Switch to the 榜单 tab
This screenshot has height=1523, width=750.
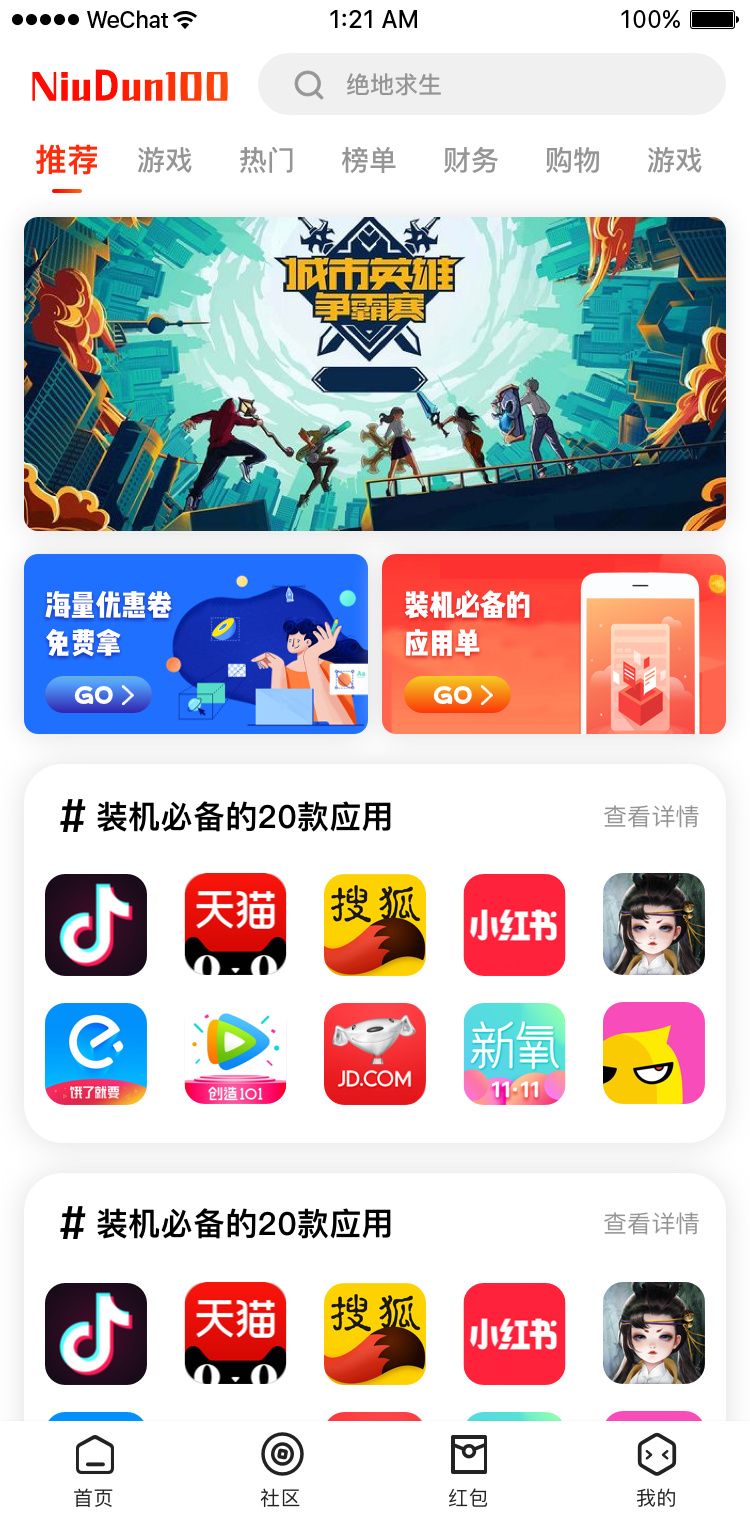tap(369, 160)
